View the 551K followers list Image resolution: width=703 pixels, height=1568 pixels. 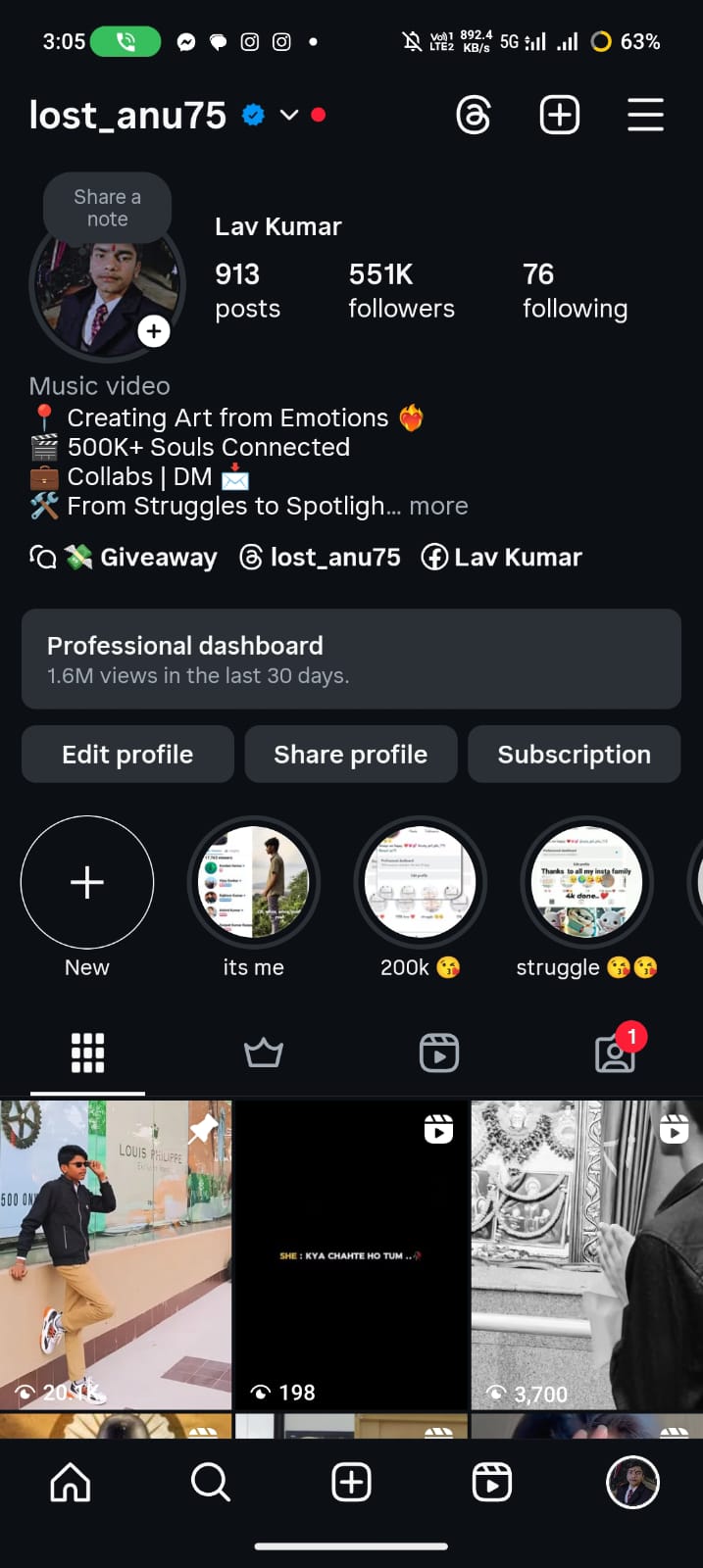401,290
